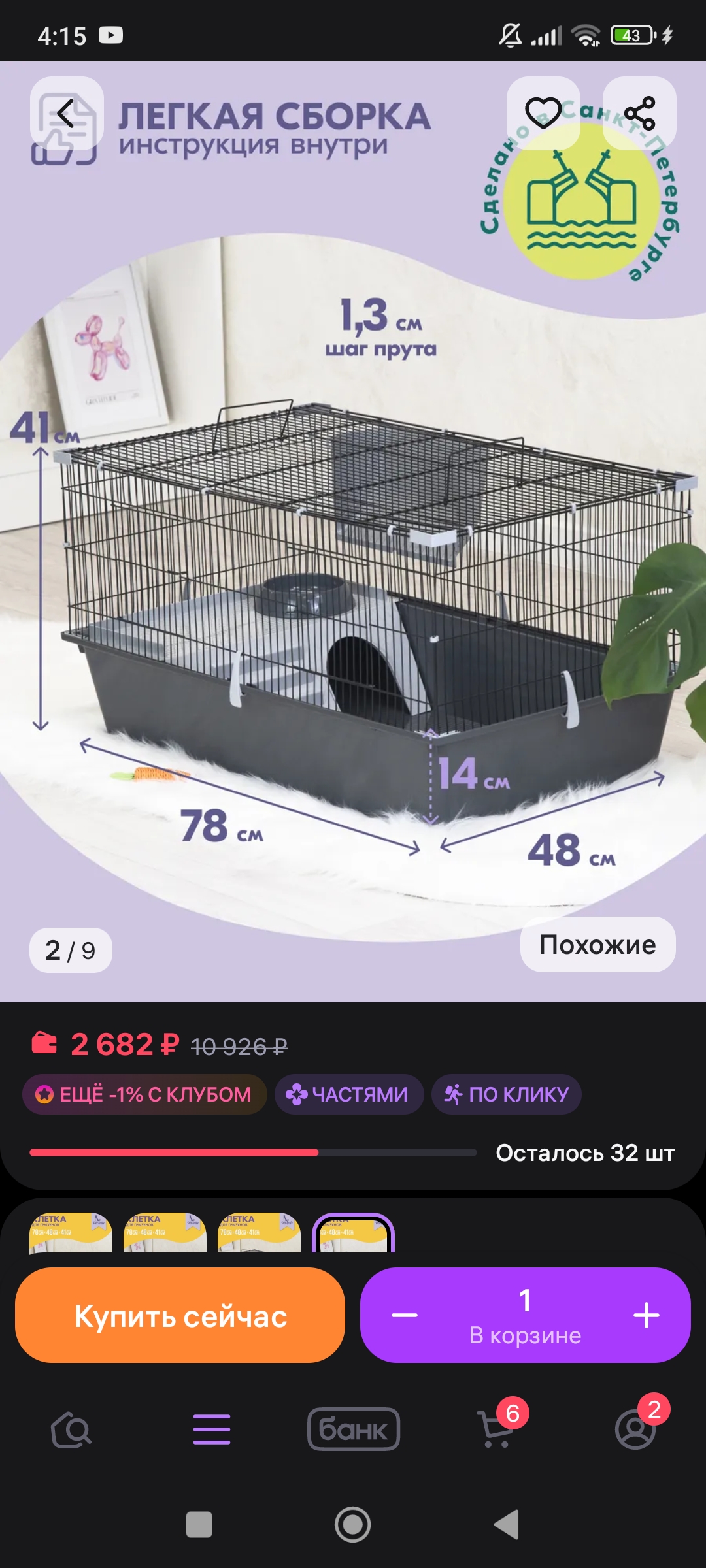
Task: Switch to the банк tab
Action: click(354, 1430)
